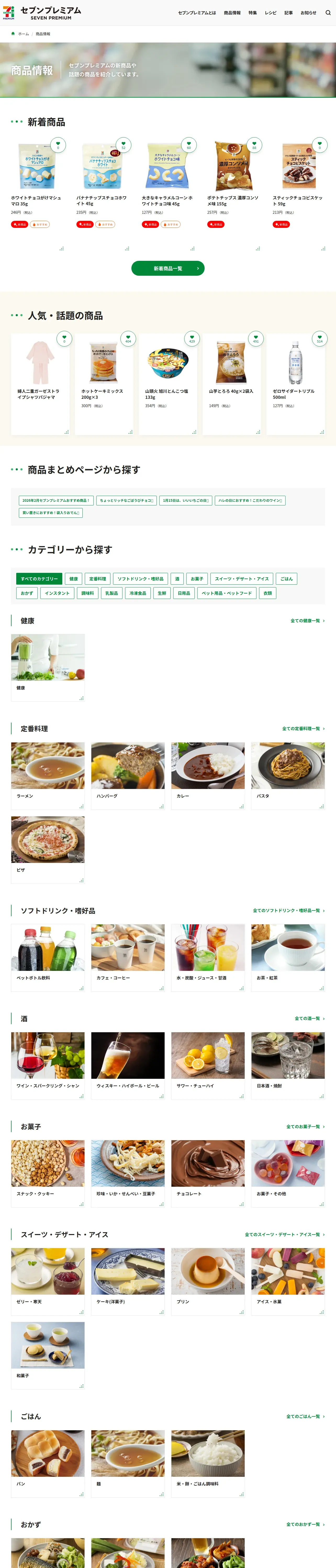Select the すべてのカテゴリー filter chip
This screenshot has width=336, height=1568.
point(39,579)
